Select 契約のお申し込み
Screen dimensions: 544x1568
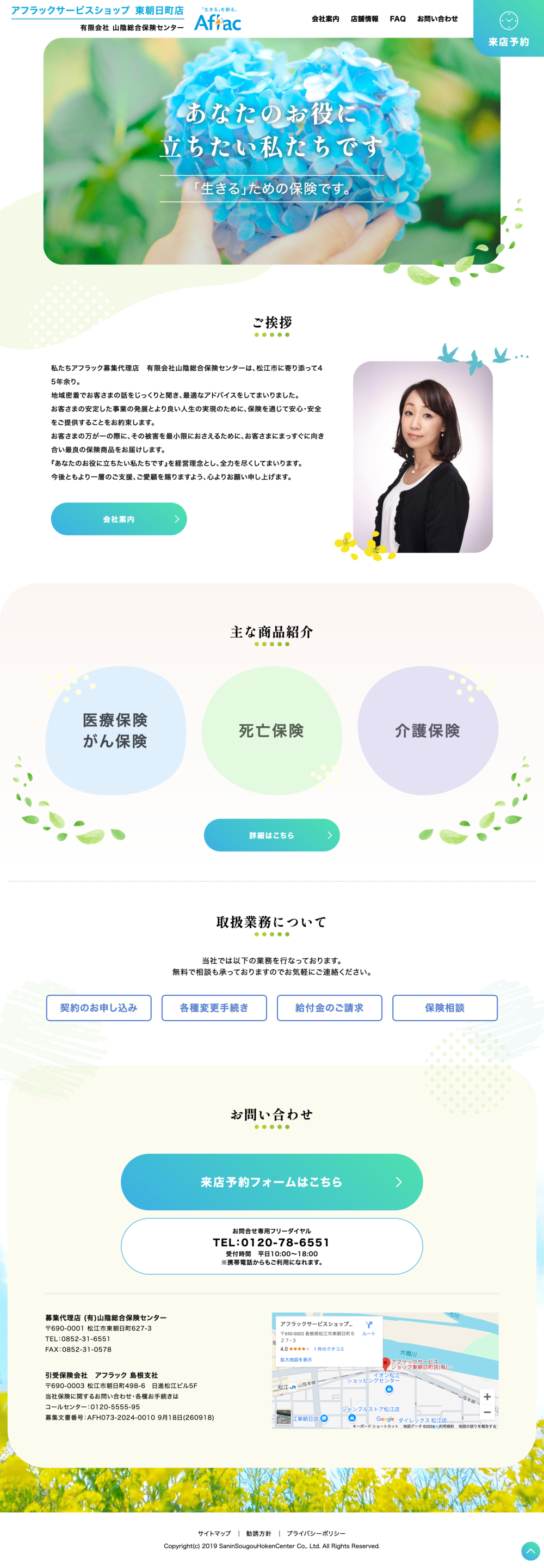click(98, 1007)
